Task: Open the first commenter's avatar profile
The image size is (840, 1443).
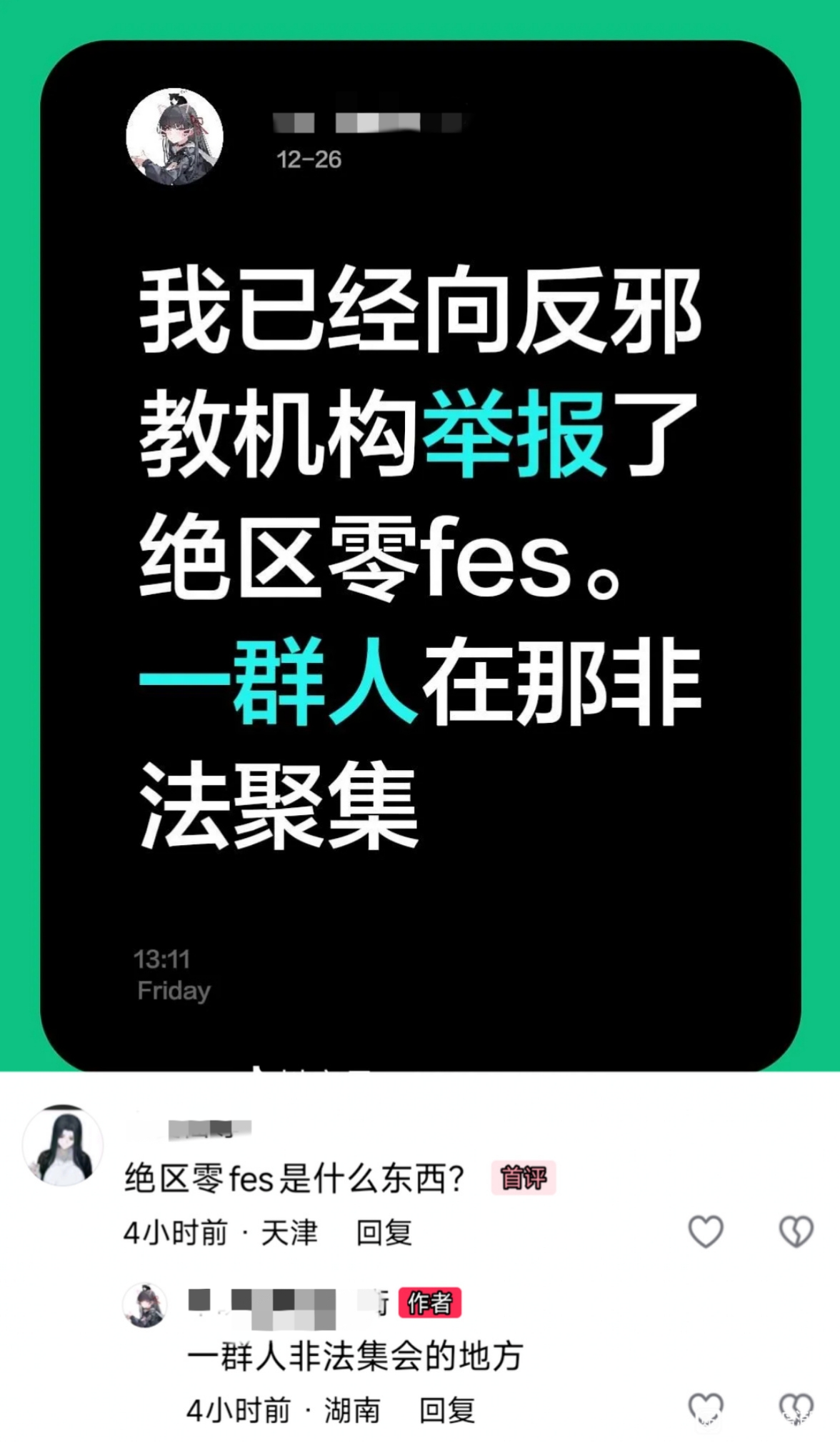Action: pos(63,1145)
